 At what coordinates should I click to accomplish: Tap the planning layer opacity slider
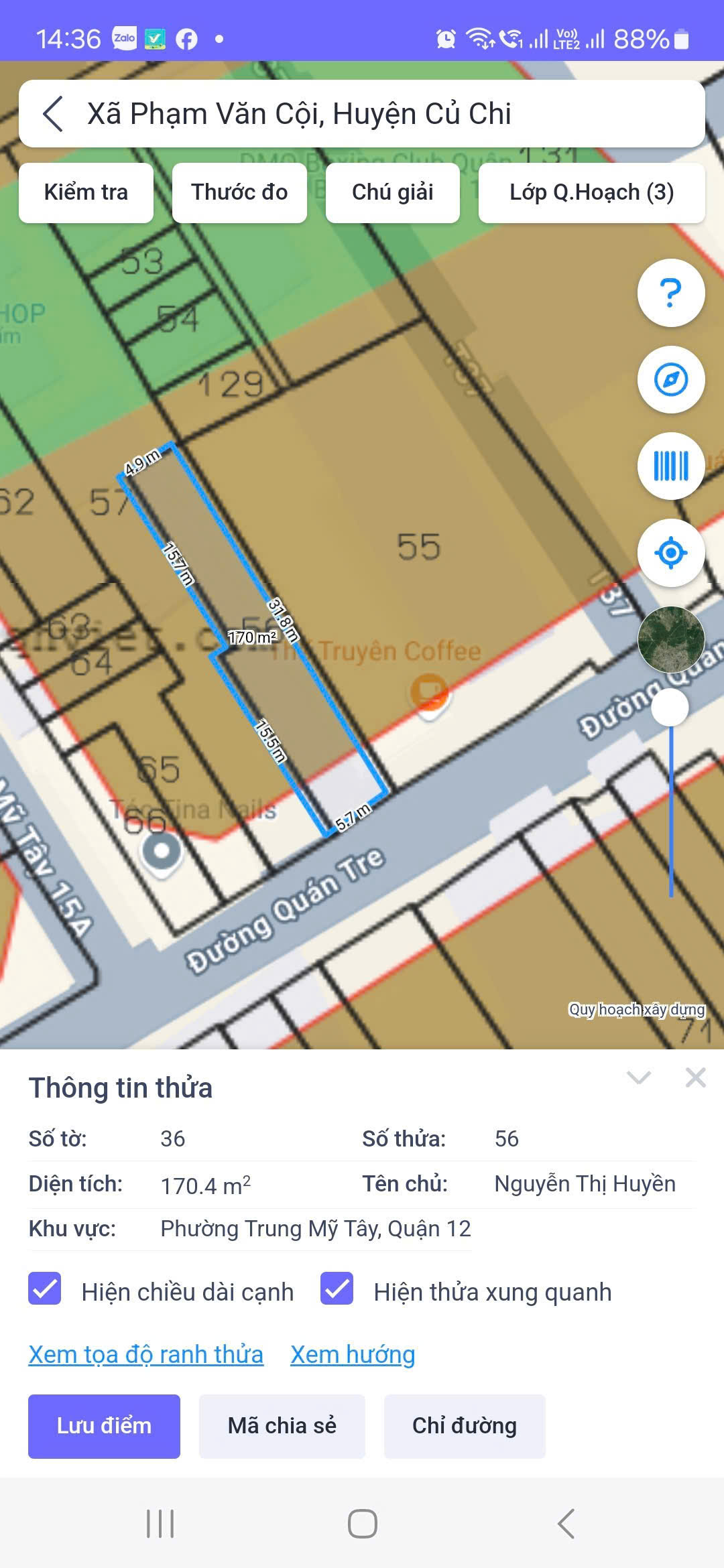(670, 708)
